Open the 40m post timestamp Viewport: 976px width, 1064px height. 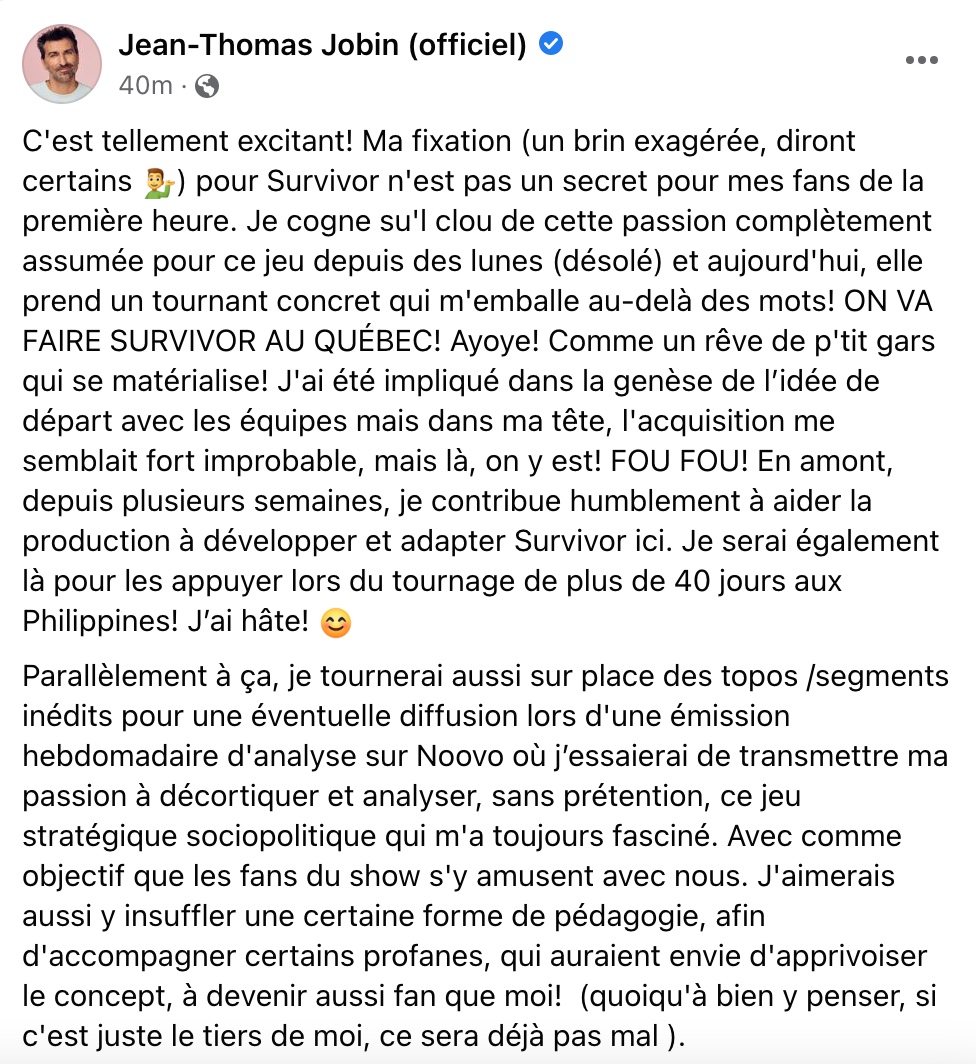pyautogui.click(x=145, y=86)
